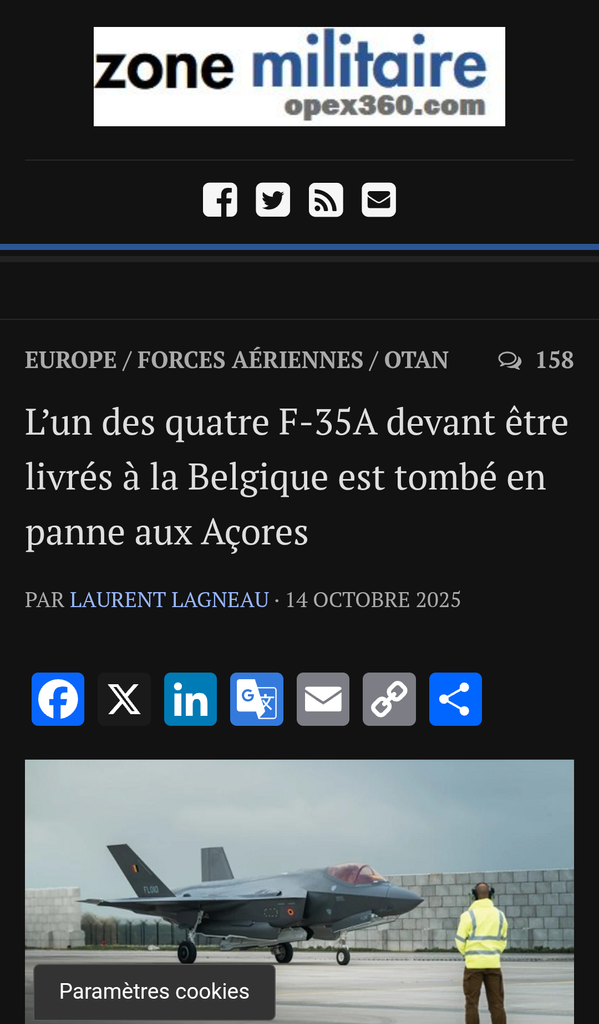599x1024 pixels.
Task: View the 158 comments
Action: [x=536, y=360]
